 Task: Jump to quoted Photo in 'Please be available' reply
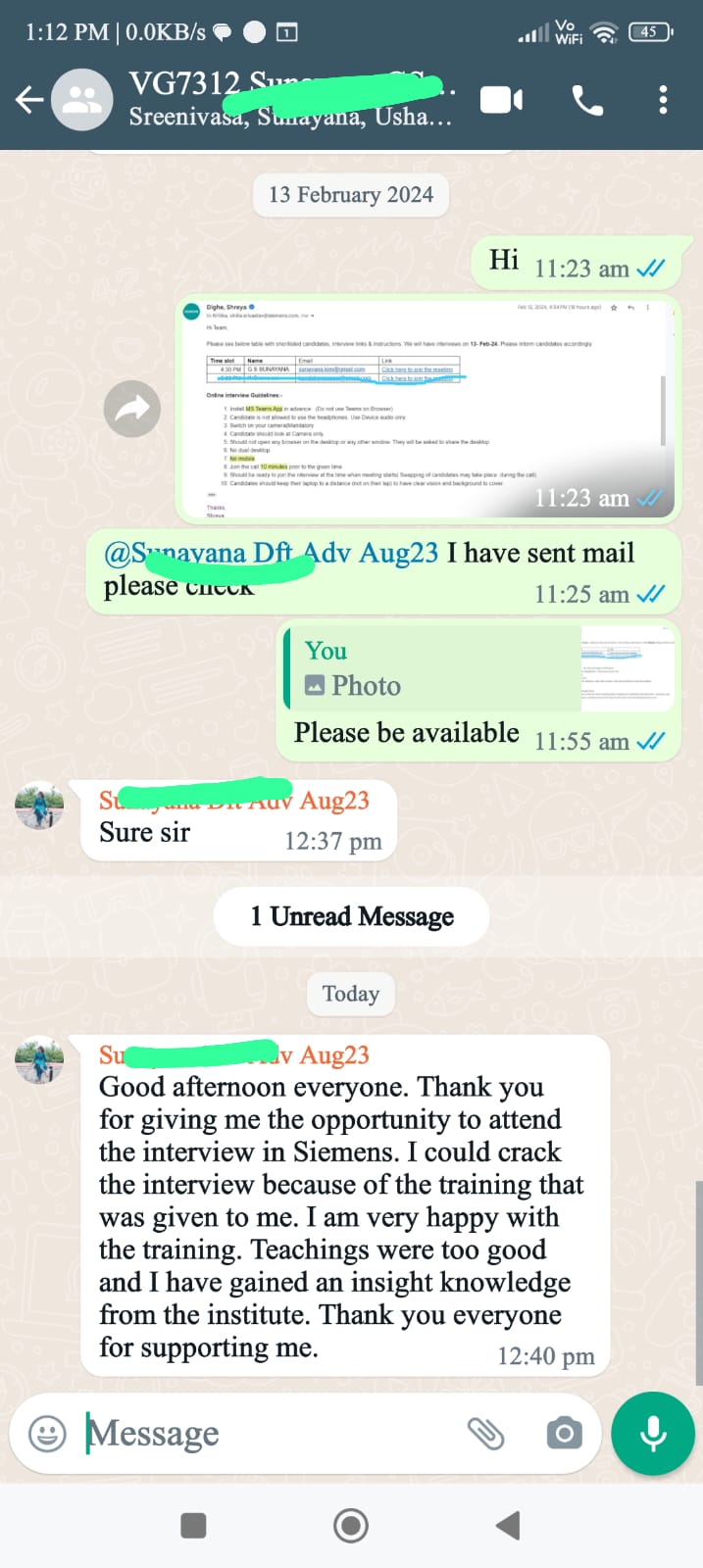pos(479,668)
